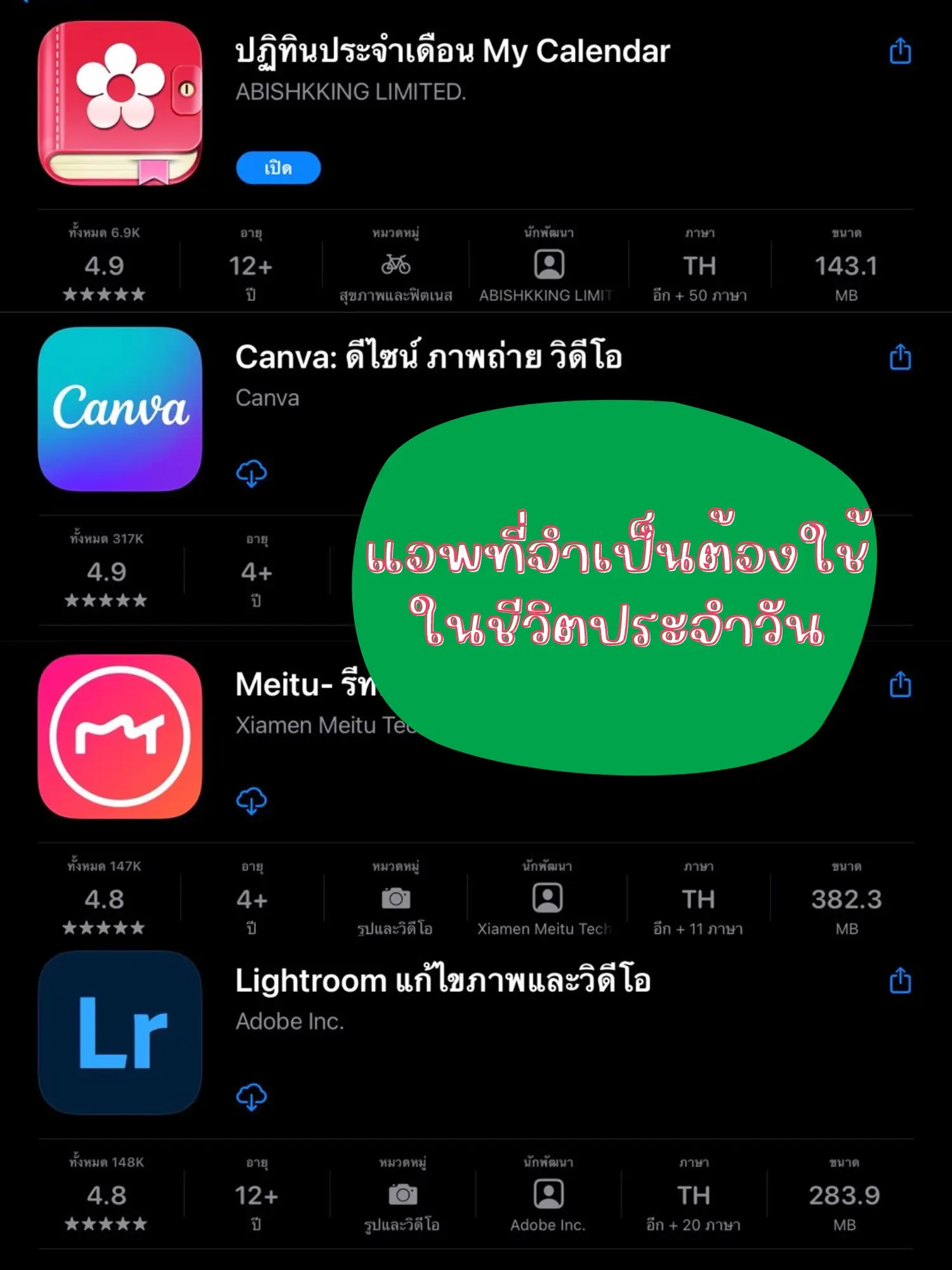952x1270 pixels.
Task: Open developer page for ABISHKKING LIMITED
Action: (x=548, y=270)
